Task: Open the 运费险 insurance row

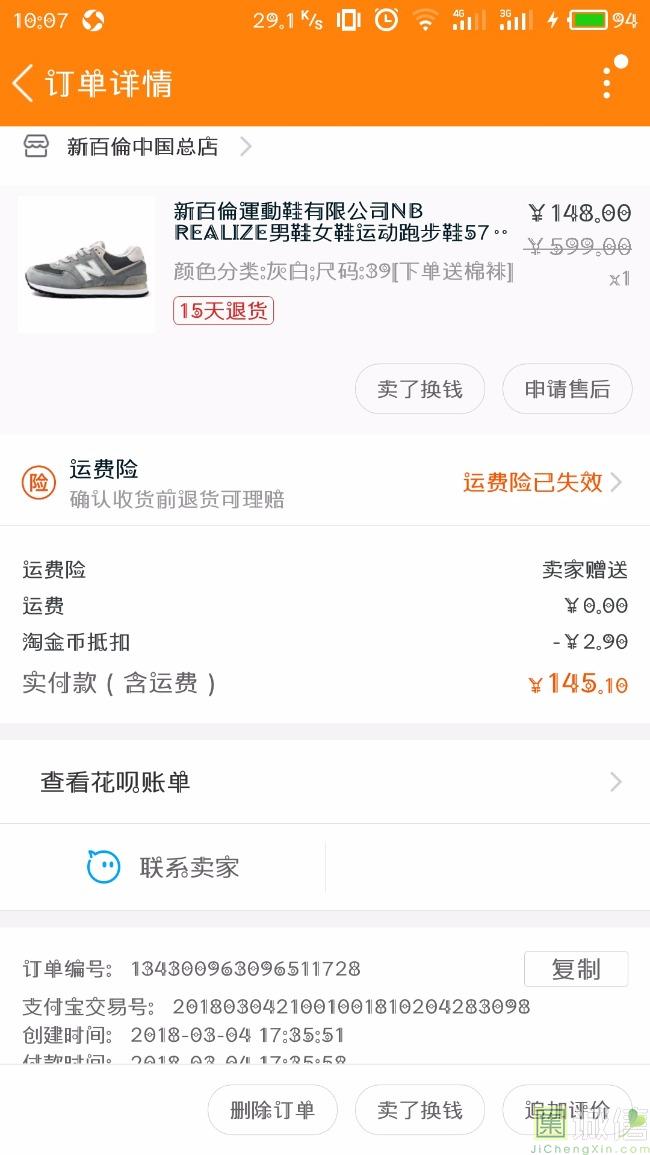Action: pyautogui.click(x=325, y=483)
